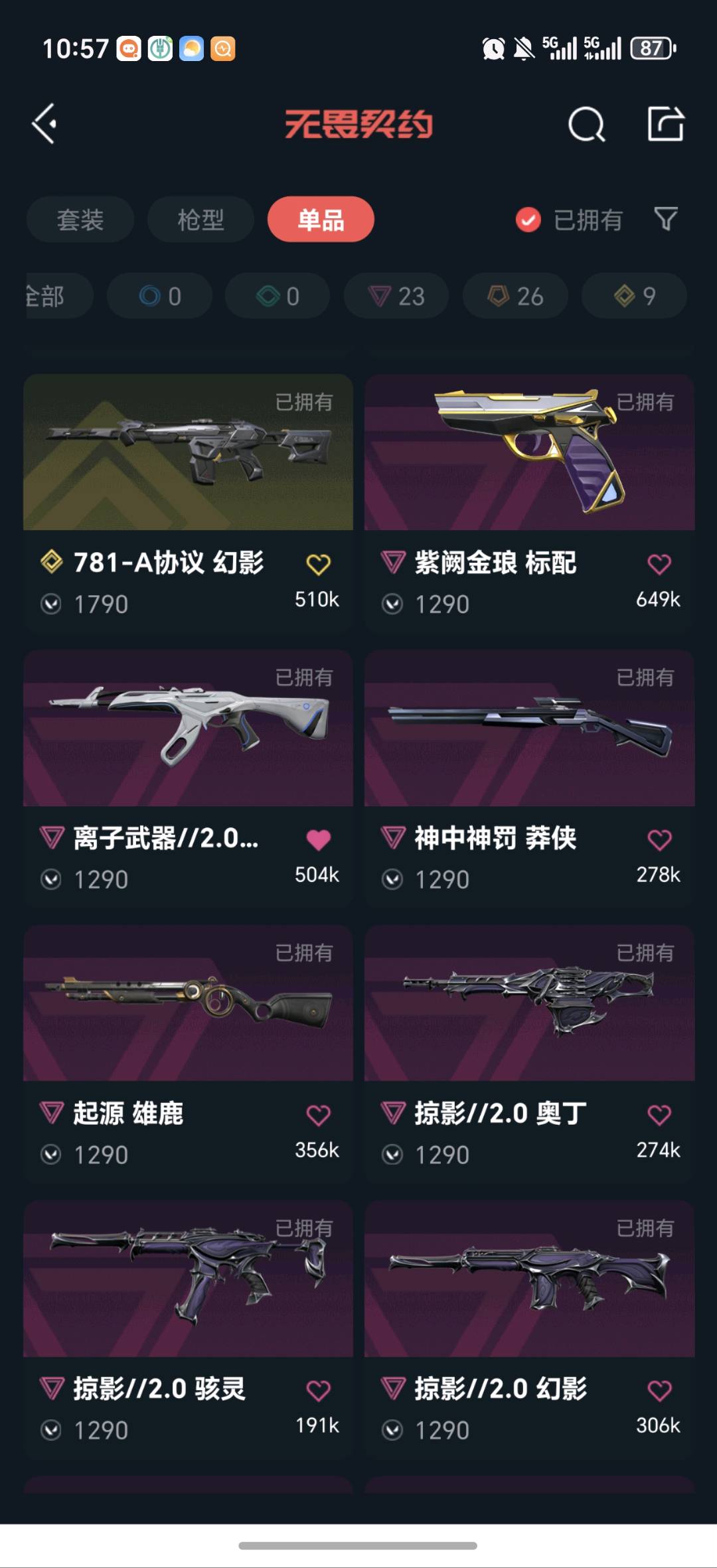Unlike the 离子武器//2.0 skin
Screen dimensions: 717x1568
tap(318, 839)
